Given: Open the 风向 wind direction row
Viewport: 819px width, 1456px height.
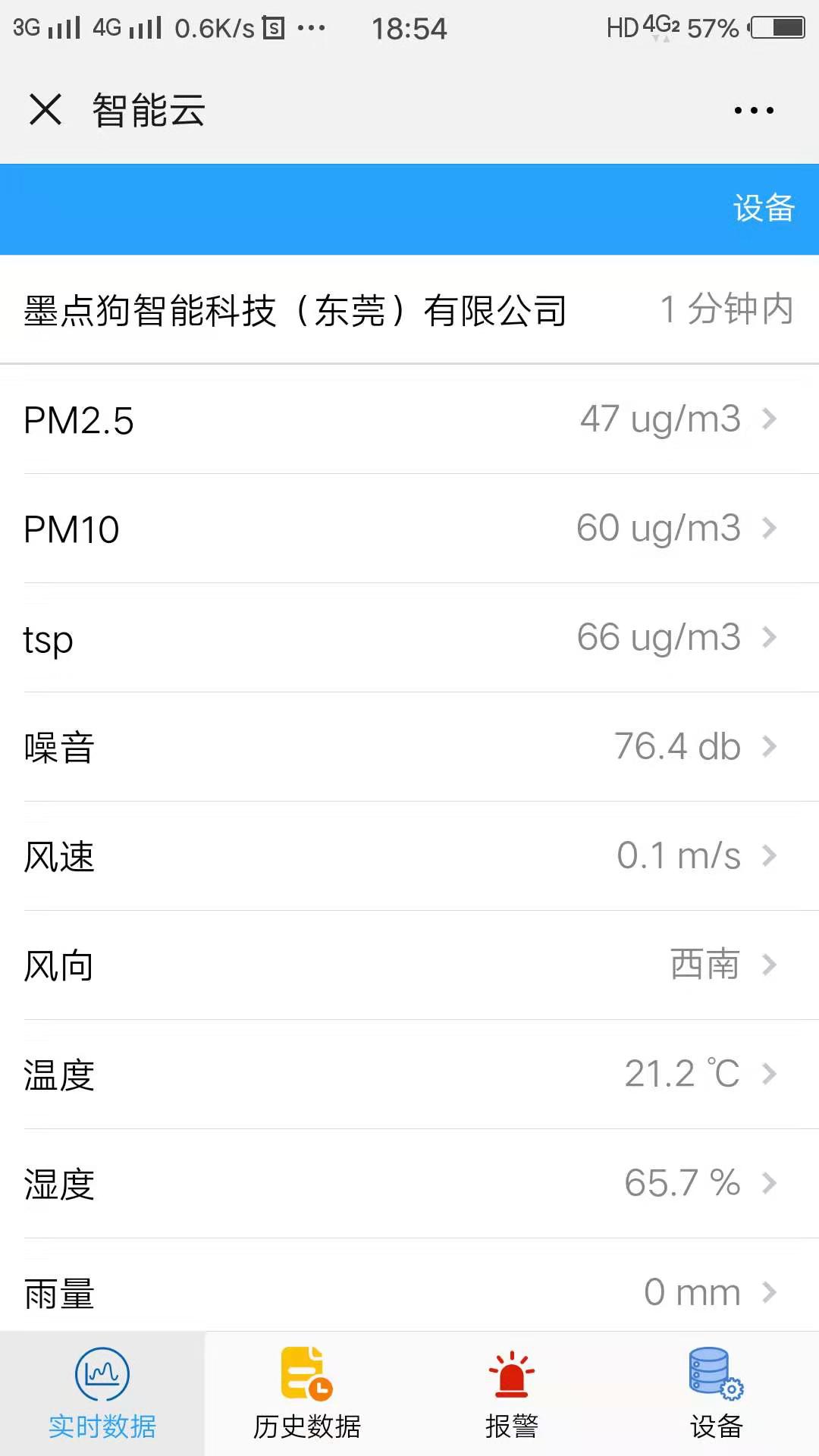Looking at the screenshot, I should coord(409,965).
